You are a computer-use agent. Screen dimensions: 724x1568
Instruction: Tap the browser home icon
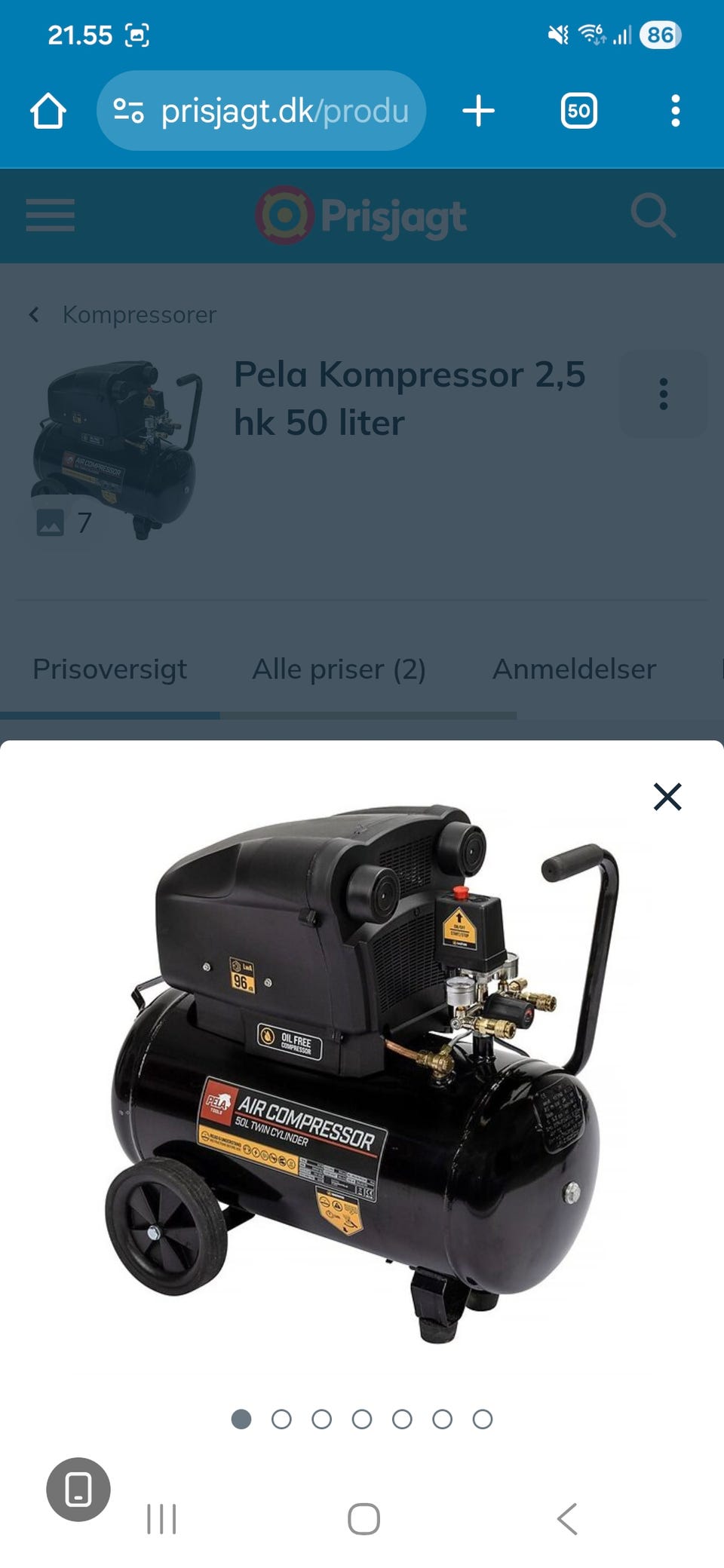click(50, 110)
